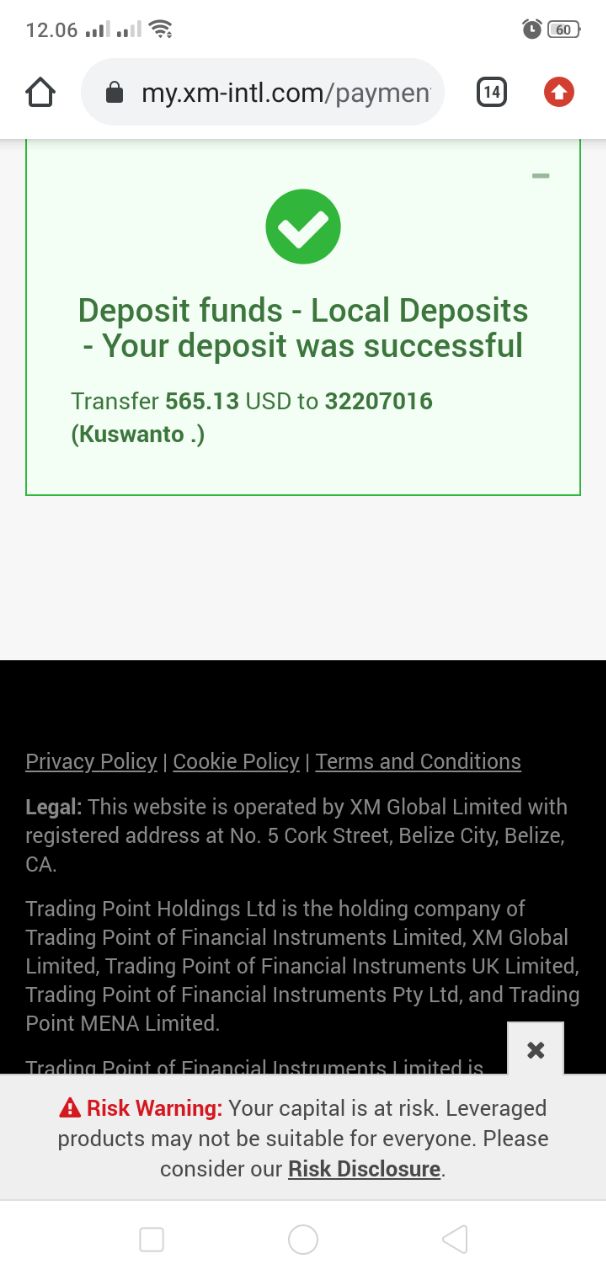Open the Cookie Policy link
Image resolution: width=606 pixels, height=1280 pixels.
pyautogui.click(x=236, y=761)
